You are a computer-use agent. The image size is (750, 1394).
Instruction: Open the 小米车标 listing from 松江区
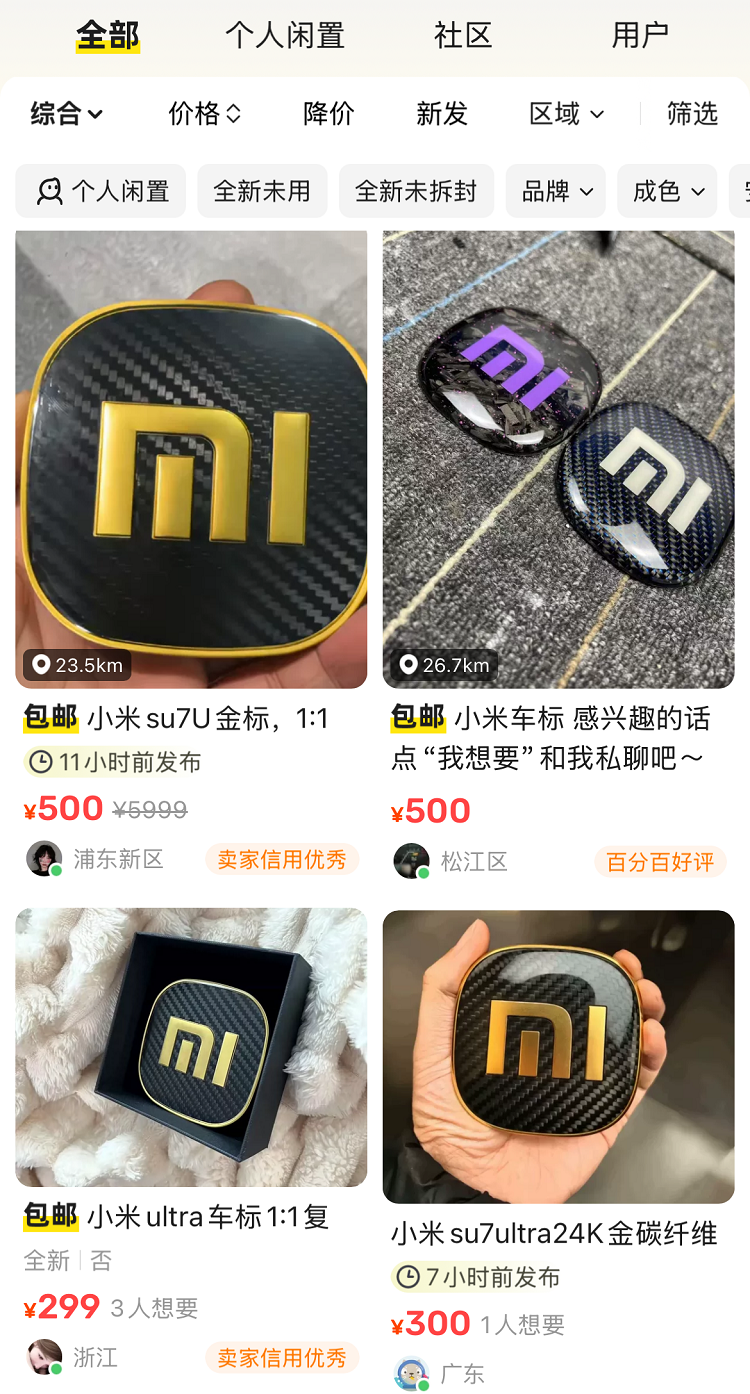click(x=558, y=460)
